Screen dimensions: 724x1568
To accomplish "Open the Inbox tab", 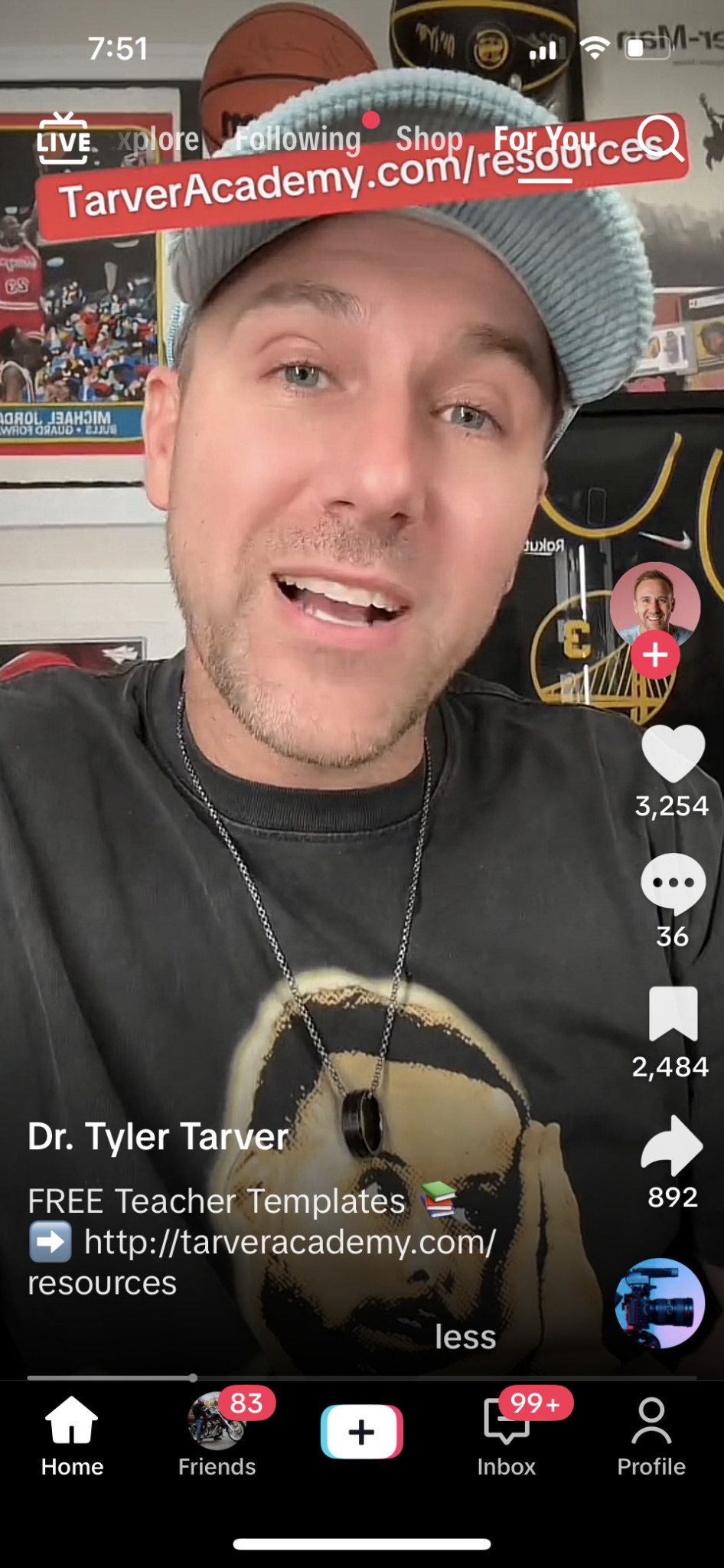I will 507,1436.
